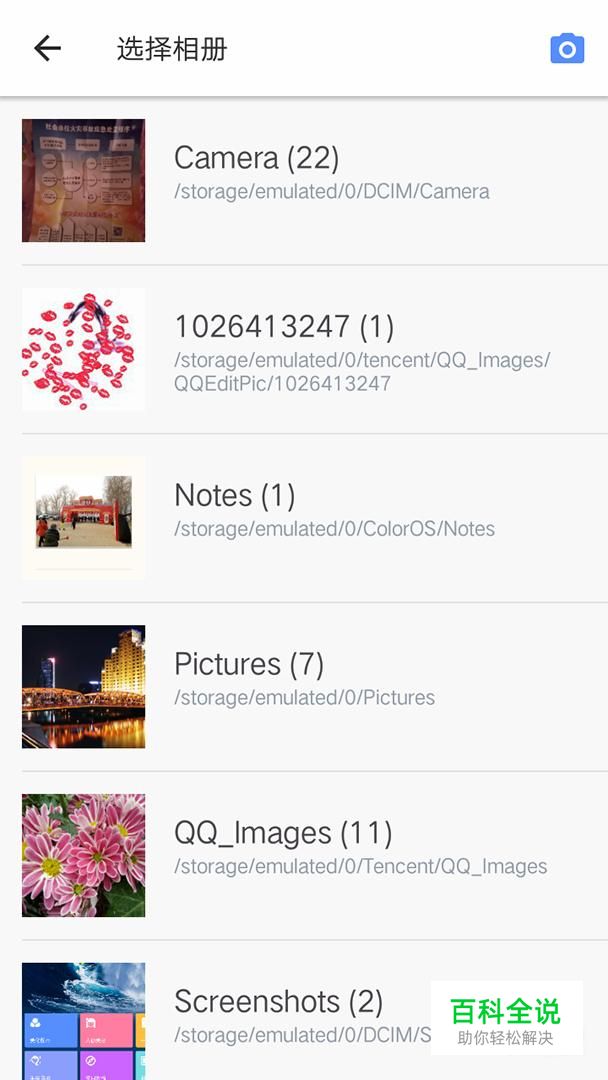Open the camera to take a photo
This screenshot has height=1080, width=608.
pos(567,49)
